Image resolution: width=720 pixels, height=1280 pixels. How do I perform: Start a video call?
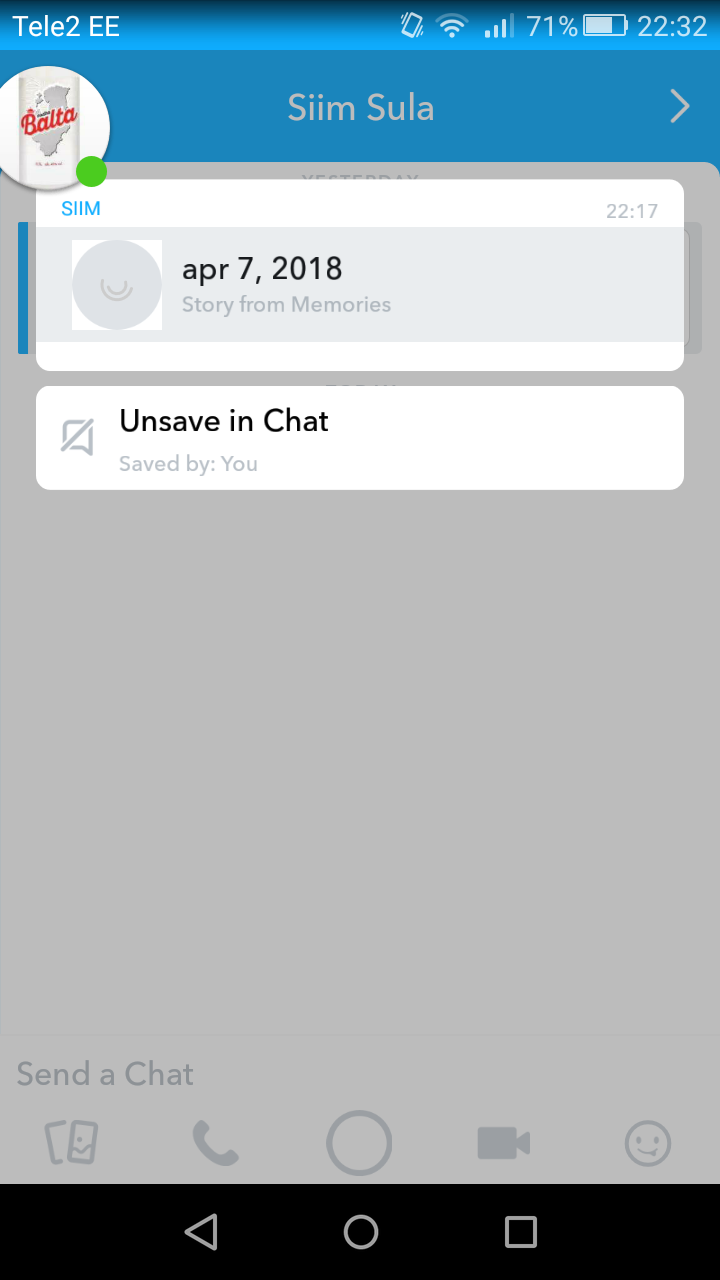click(x=503, y=1143)
